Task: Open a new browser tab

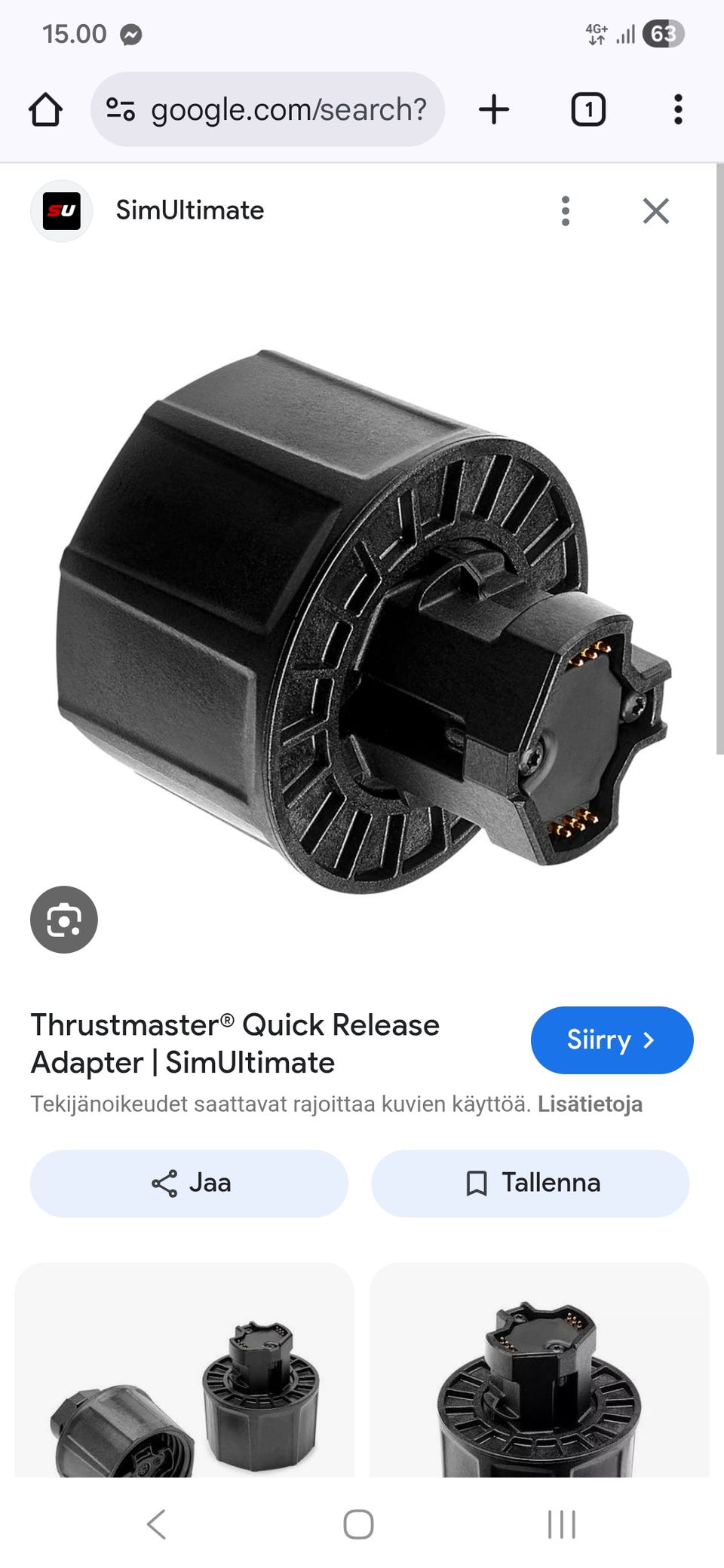Action: click(494, 110)
